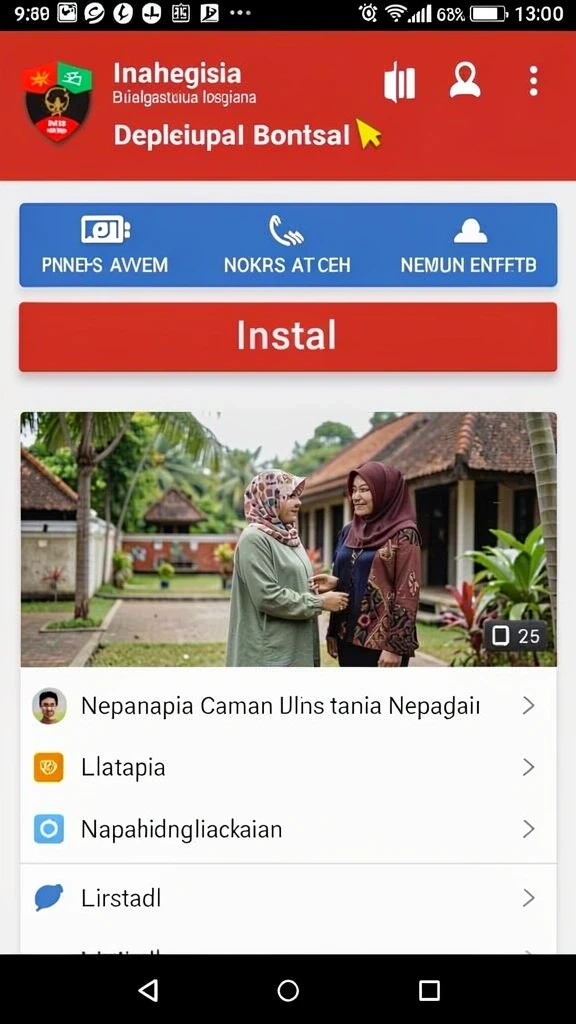Open the Nepanapia Caman Ulins tania row
Image resolution: width=576 pixels, height=1024 pixels.
coord(289,706)
